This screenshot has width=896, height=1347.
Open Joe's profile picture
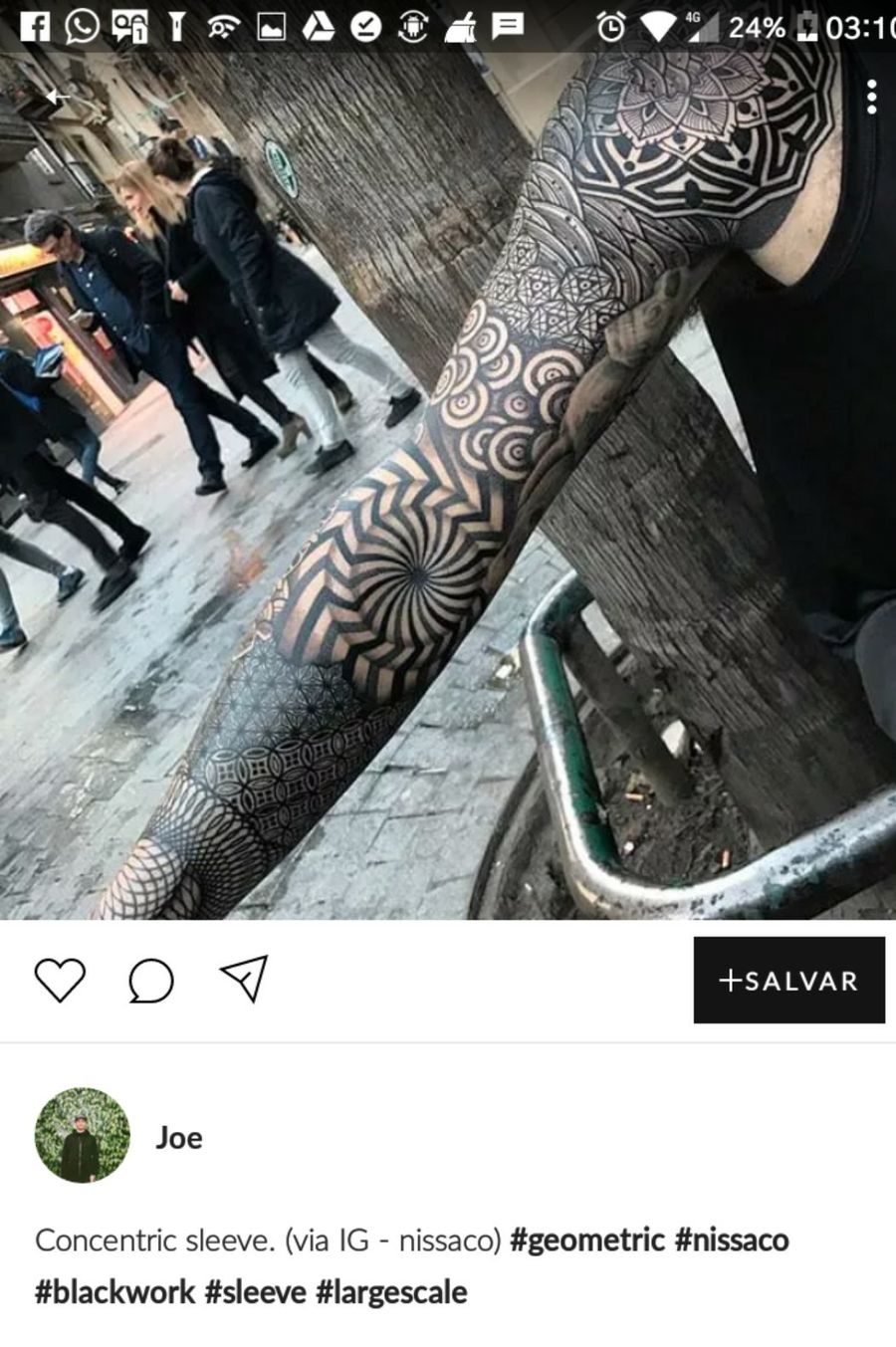point(83,1135)
